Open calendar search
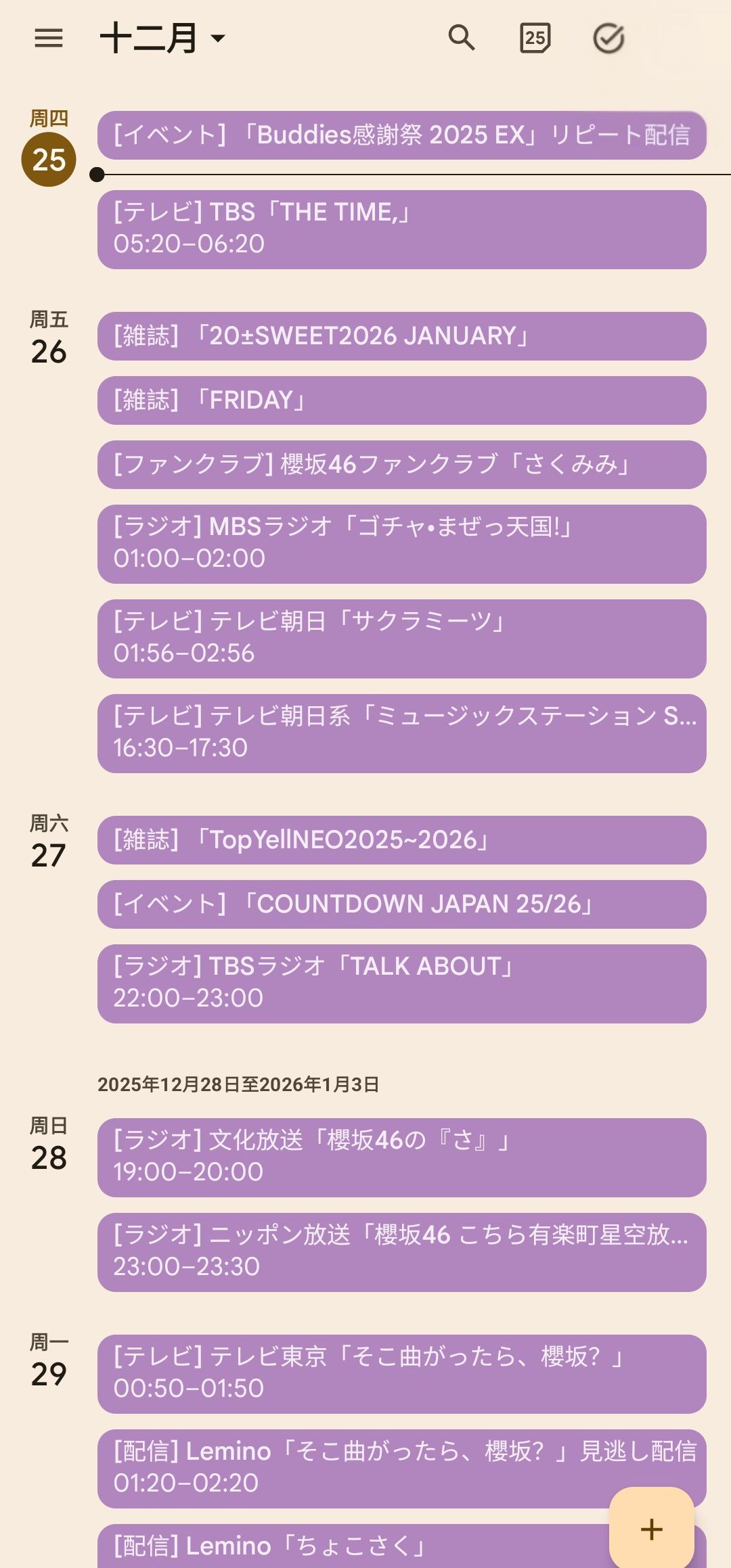 462,39
